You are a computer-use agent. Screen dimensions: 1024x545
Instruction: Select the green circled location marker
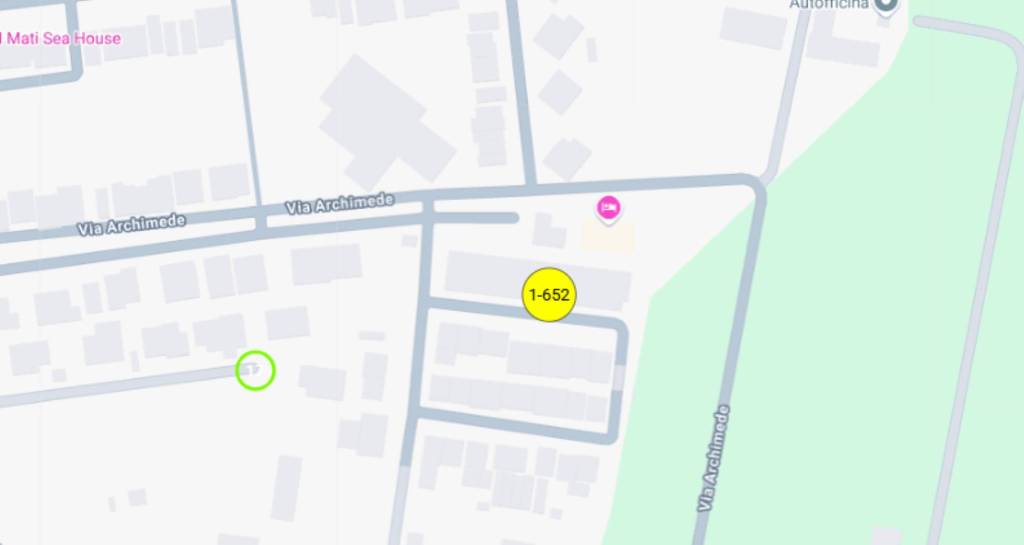pyautogui.click(x=255, y=370)
